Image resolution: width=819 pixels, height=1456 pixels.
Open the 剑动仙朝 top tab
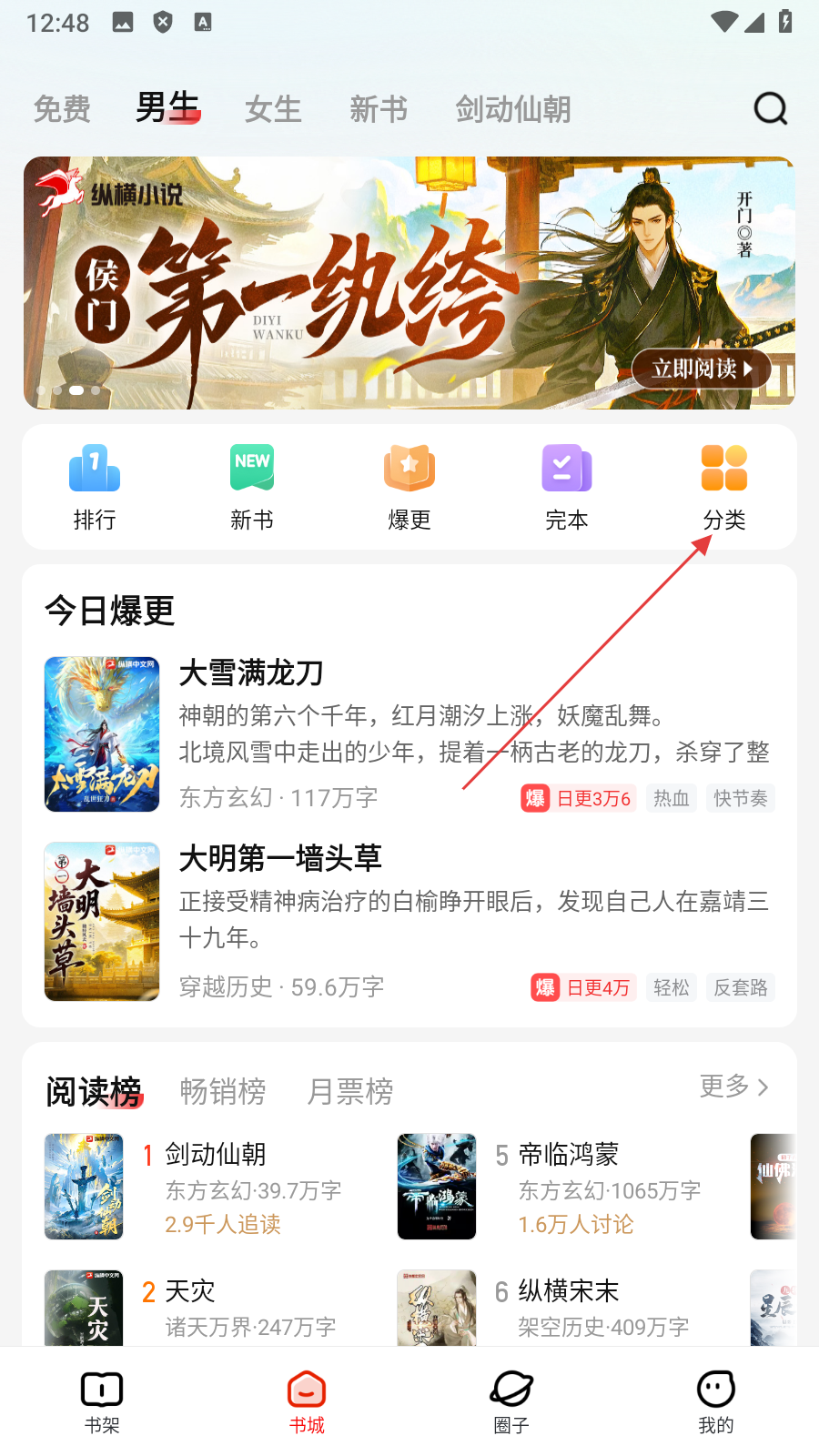click(x=513, y=109)
